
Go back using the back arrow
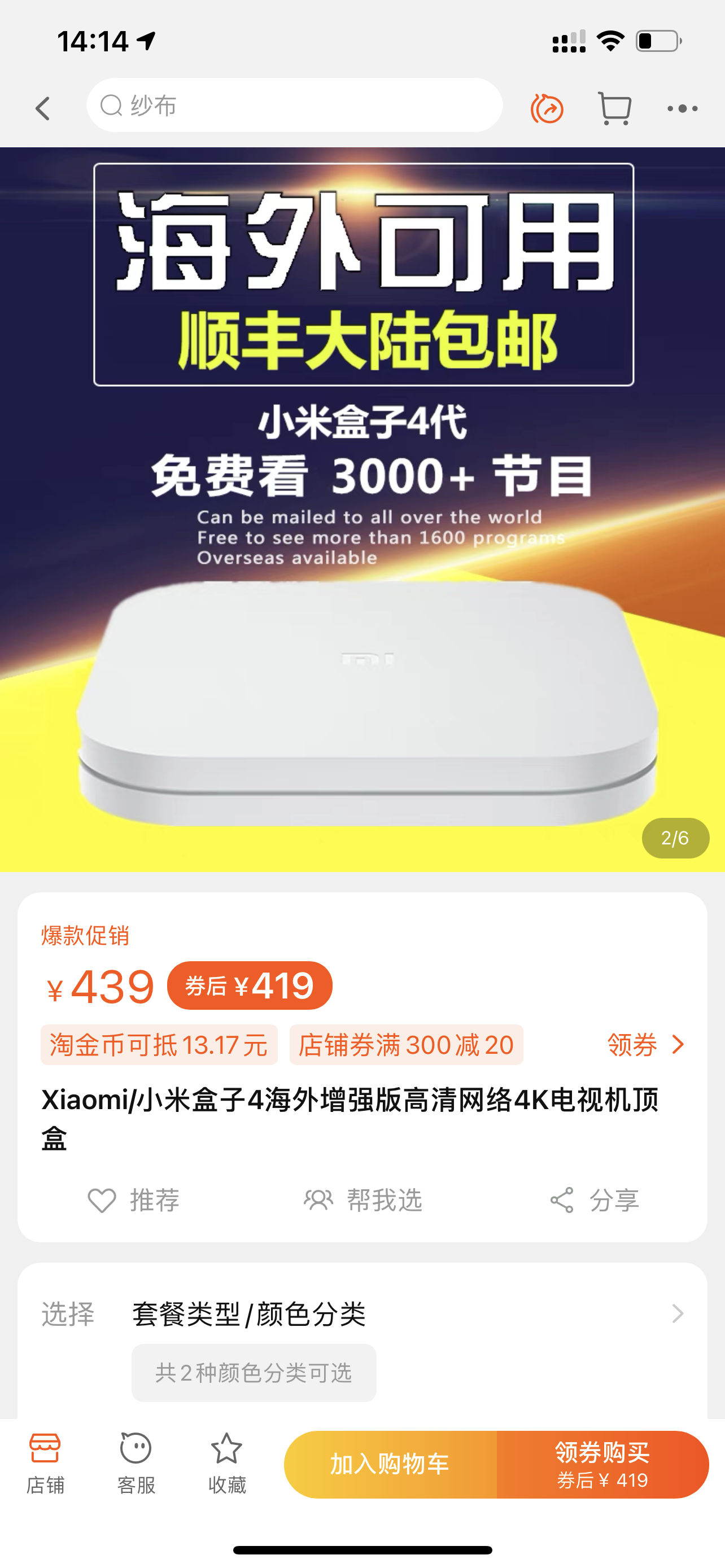pos(42,108)
